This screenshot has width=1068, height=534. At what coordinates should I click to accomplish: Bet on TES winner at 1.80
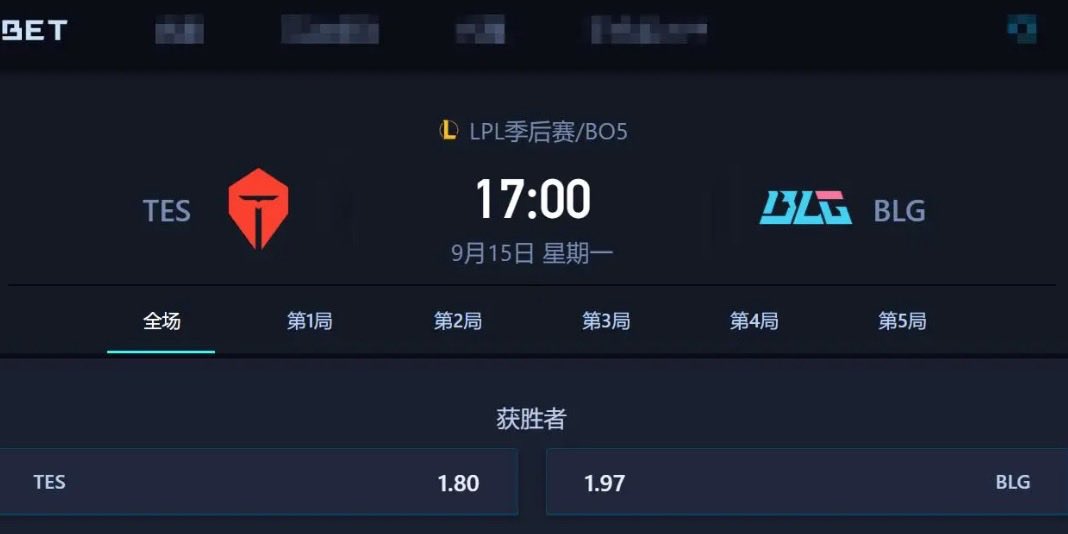258,482
